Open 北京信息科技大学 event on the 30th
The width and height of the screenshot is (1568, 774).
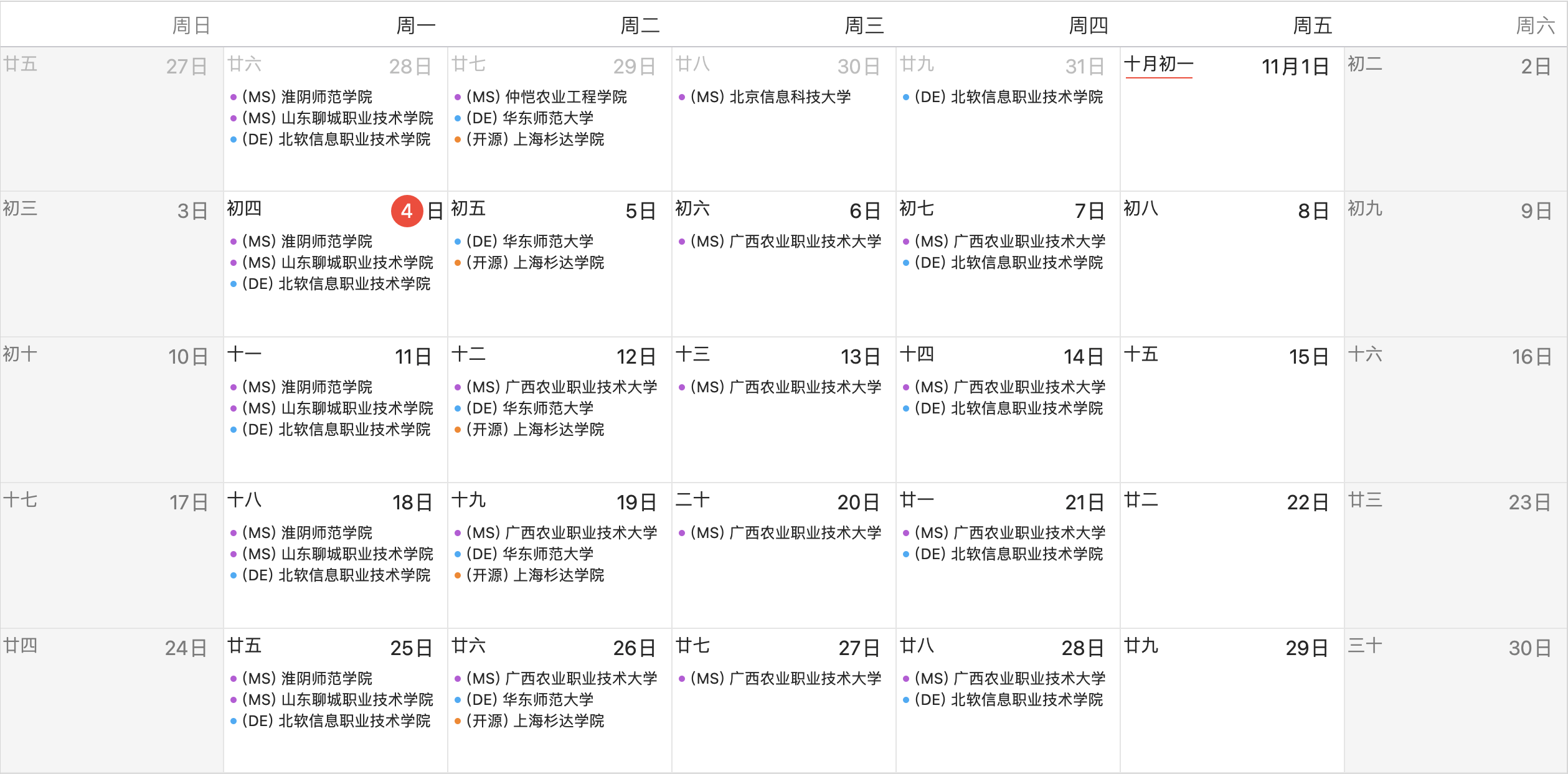770,97
